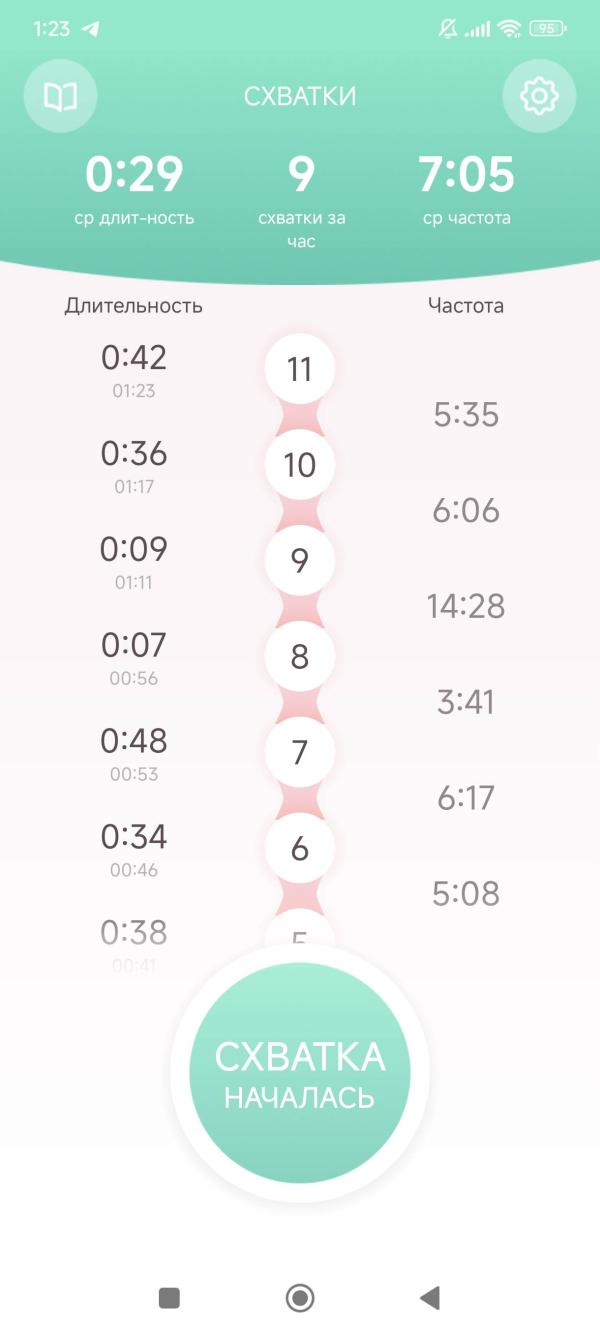The image size is (600, 1333).
Task: View contraction entry number 8
Action: pyautogui.click(x=300, y=657)
